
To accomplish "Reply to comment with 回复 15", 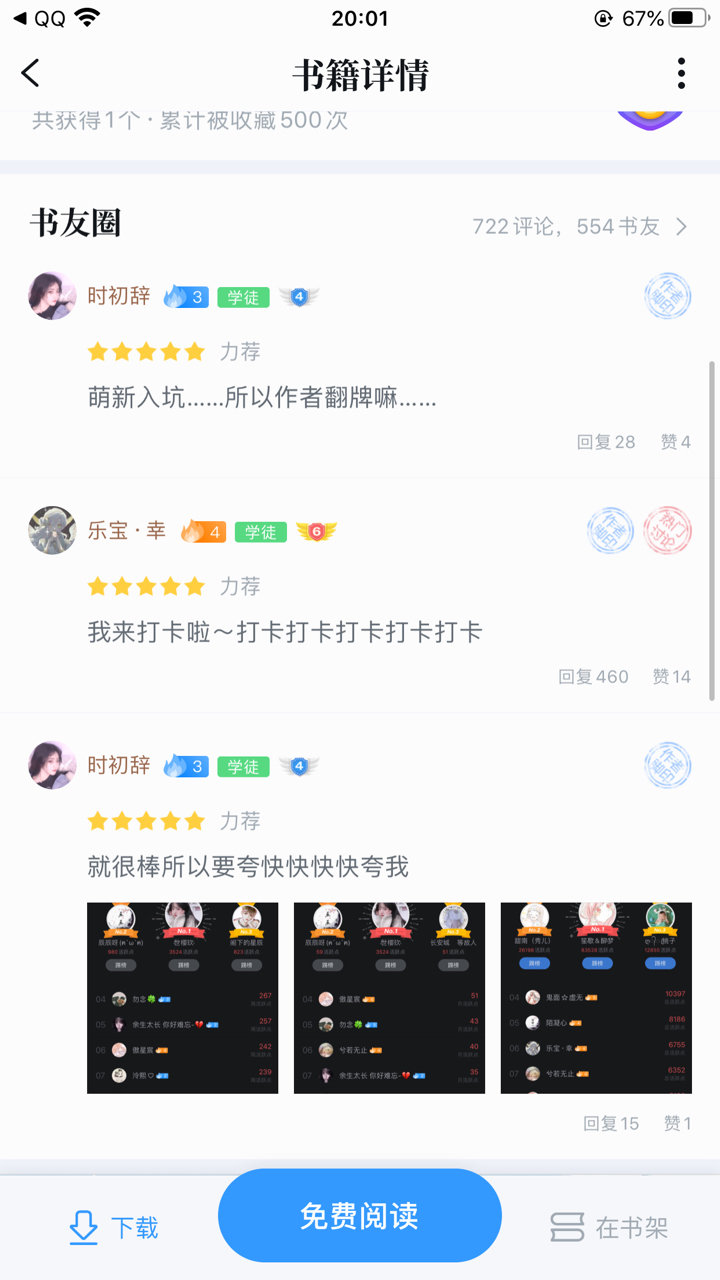I will [x=611, y=1124].
